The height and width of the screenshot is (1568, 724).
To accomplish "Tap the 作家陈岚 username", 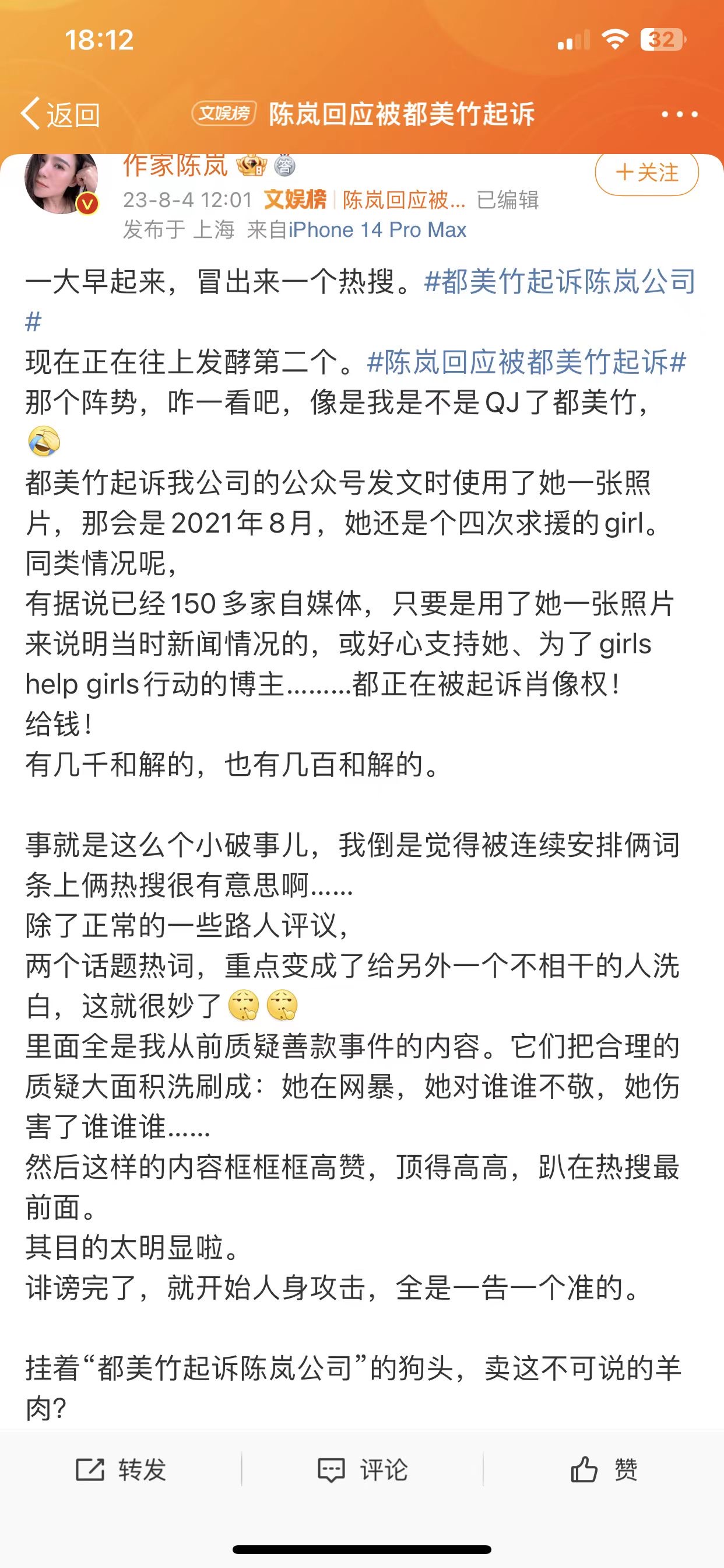I will 175,166.
